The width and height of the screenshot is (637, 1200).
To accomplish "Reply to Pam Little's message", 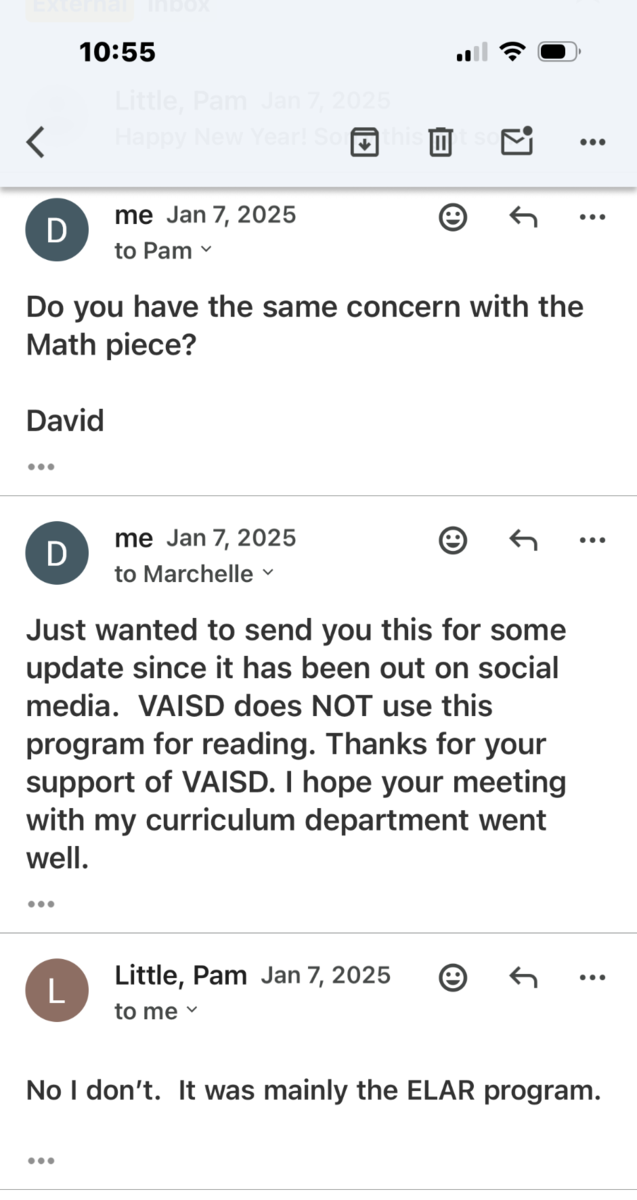I will point(523,977).
